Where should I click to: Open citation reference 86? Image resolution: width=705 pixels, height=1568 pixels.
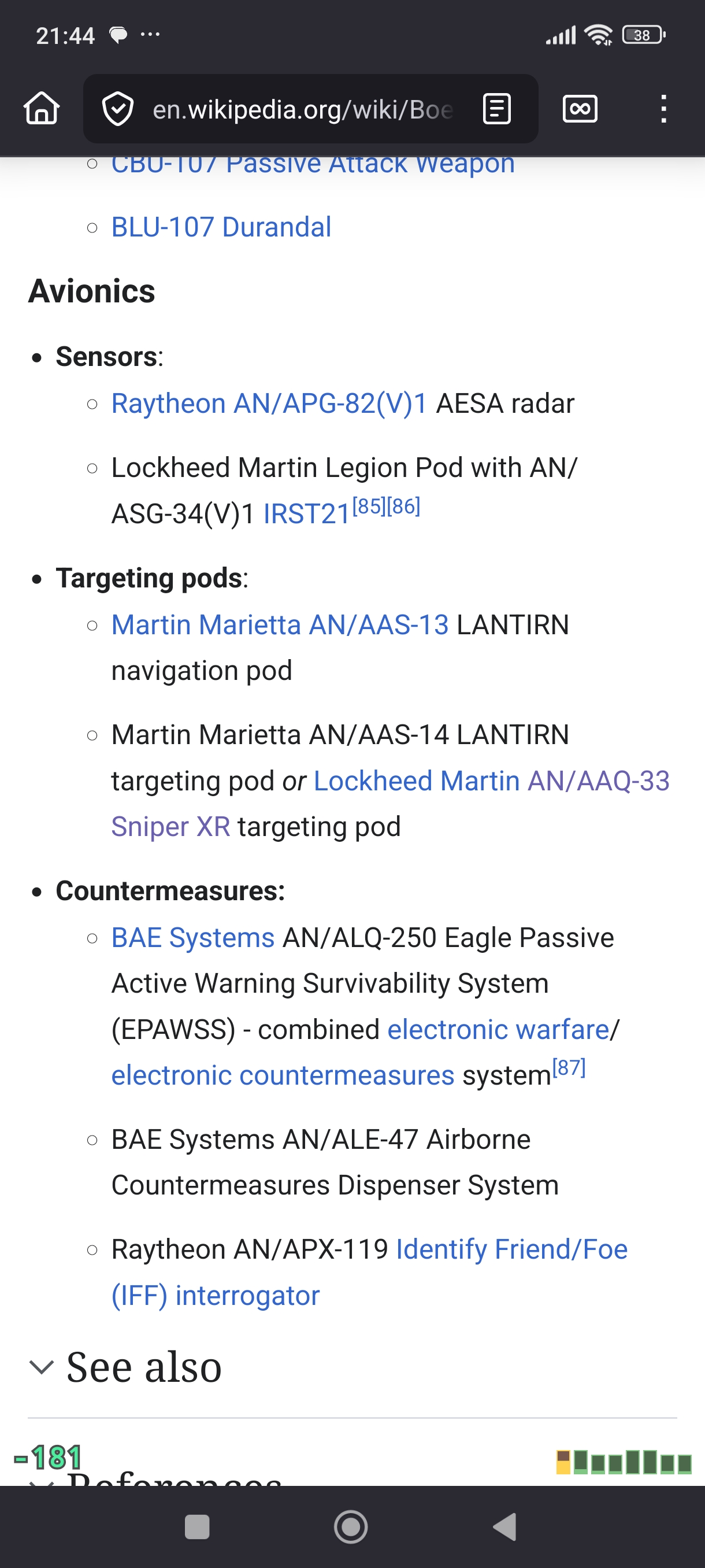tap(404, 506)
